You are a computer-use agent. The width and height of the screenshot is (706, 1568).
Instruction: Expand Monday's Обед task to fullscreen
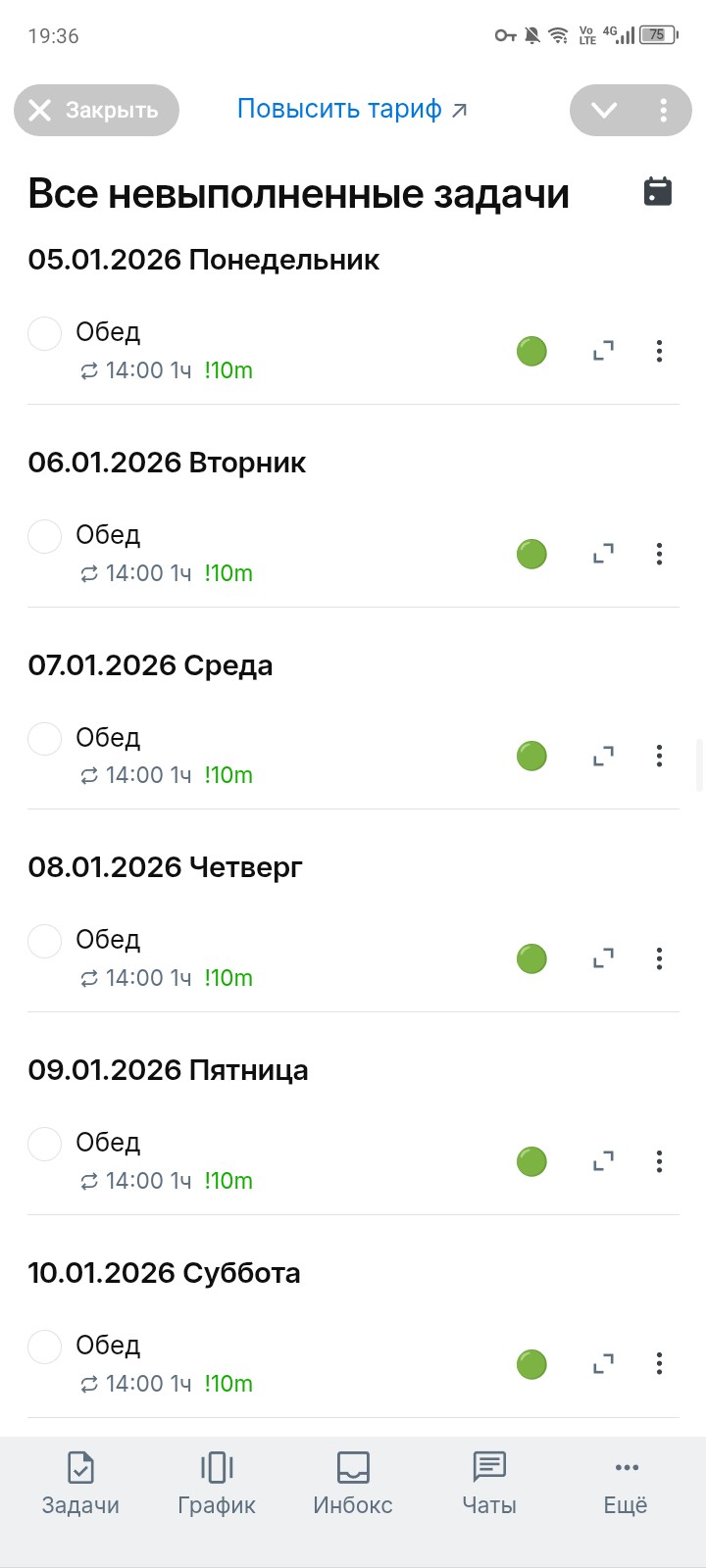click(x=602, y=351)
